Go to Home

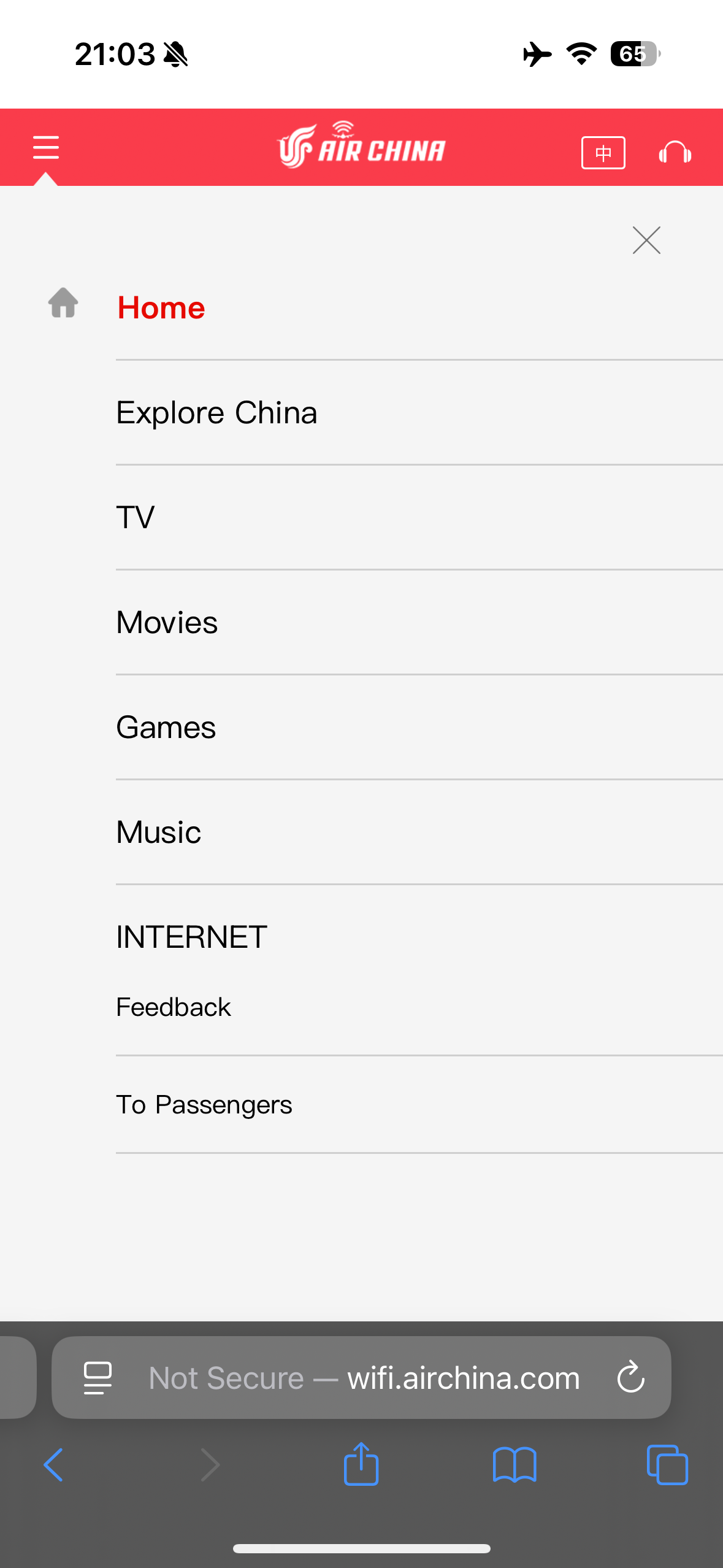(x=161, y=307)
